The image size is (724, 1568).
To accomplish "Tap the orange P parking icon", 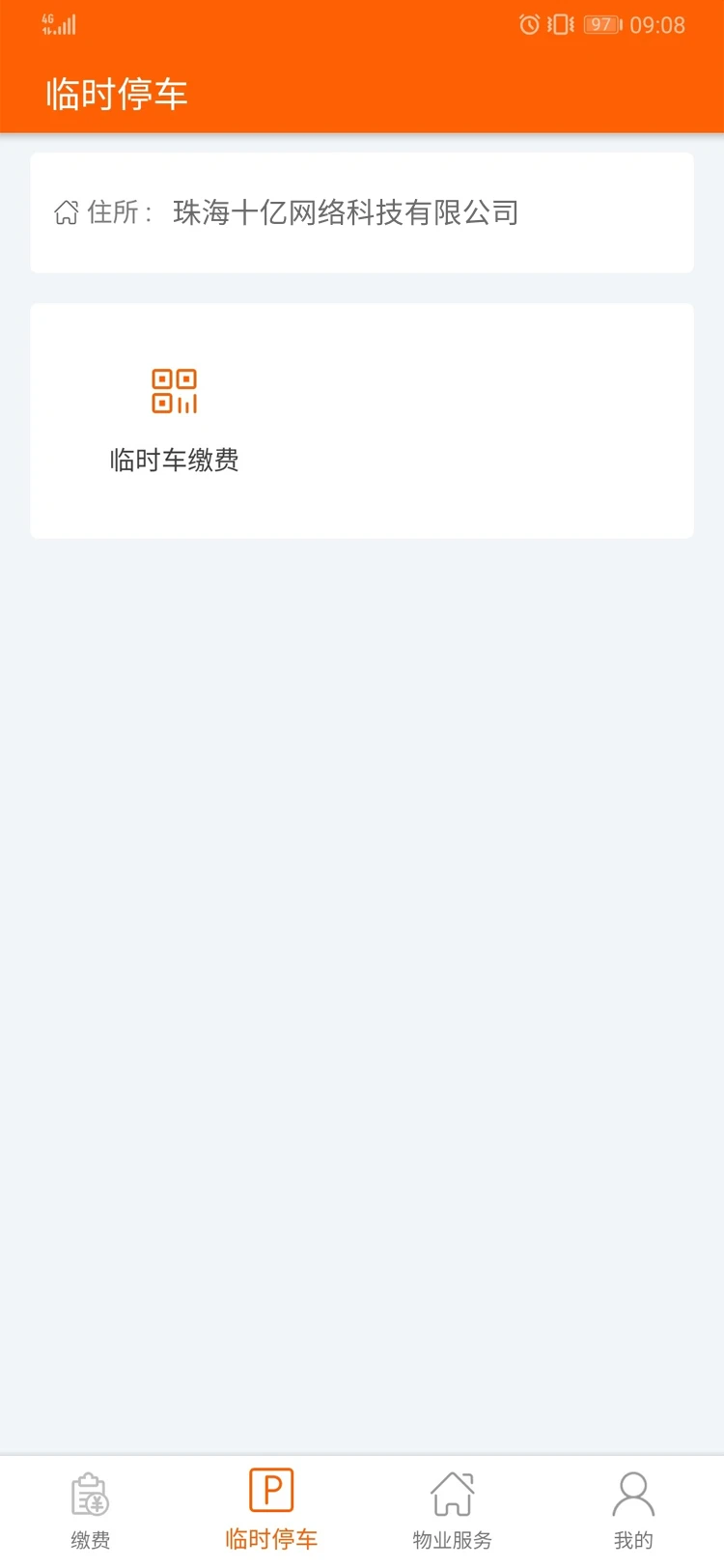I will [270, 1491].
